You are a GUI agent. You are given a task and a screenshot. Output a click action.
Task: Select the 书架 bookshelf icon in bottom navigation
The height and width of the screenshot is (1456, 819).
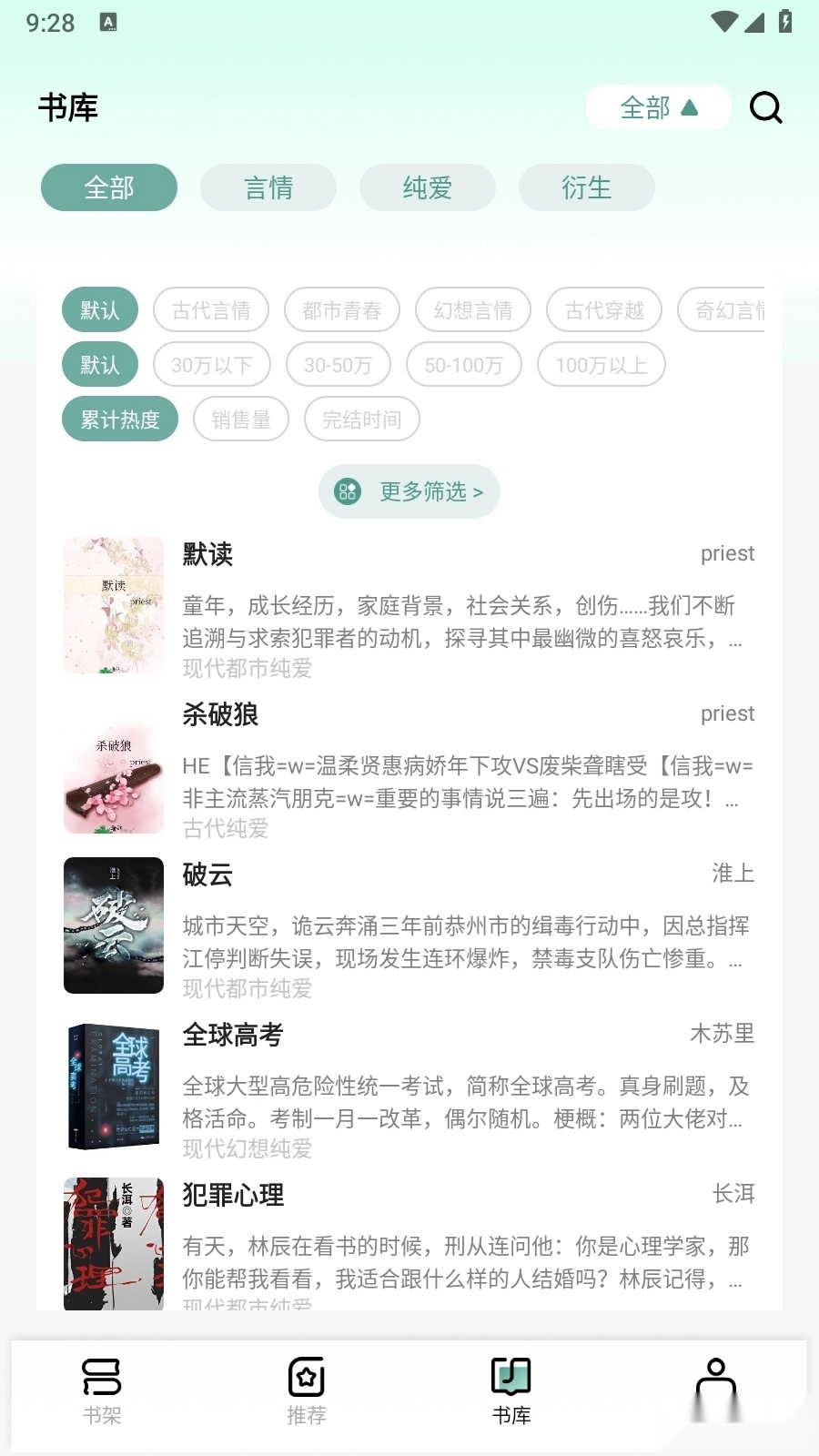(x=100, y=1379)
